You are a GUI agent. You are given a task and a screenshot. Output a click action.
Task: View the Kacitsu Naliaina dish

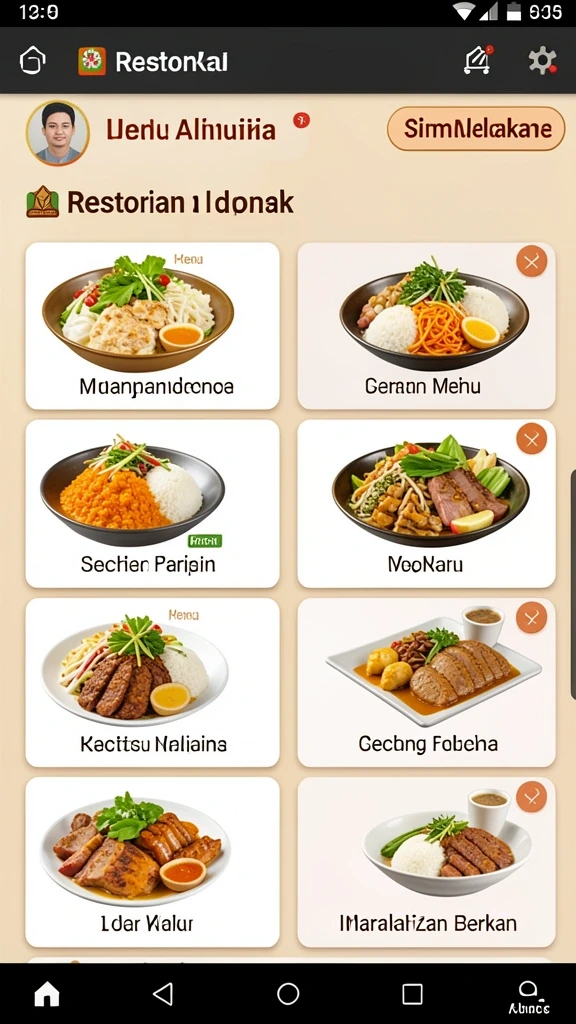[152, 682]
